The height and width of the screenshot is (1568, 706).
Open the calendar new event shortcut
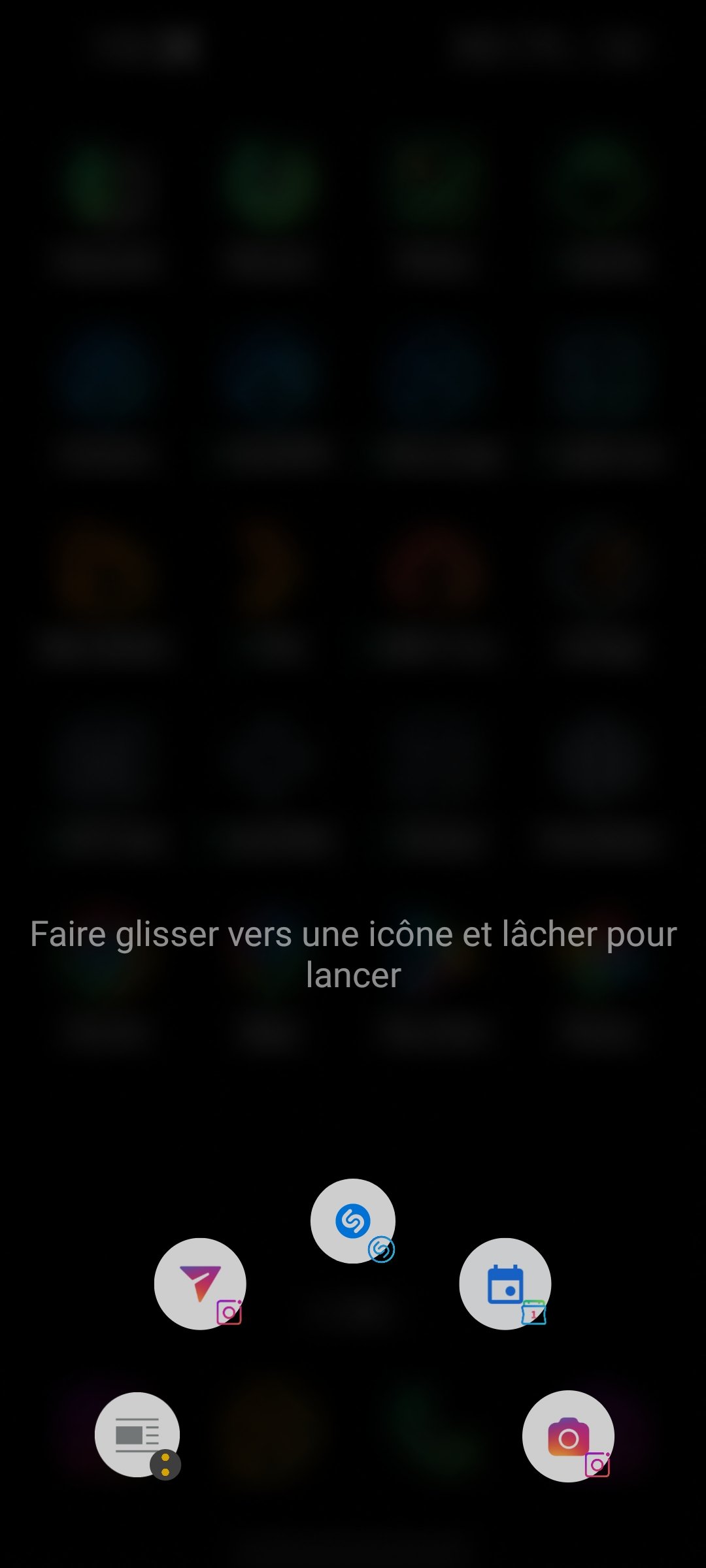tap(505, 1282)
